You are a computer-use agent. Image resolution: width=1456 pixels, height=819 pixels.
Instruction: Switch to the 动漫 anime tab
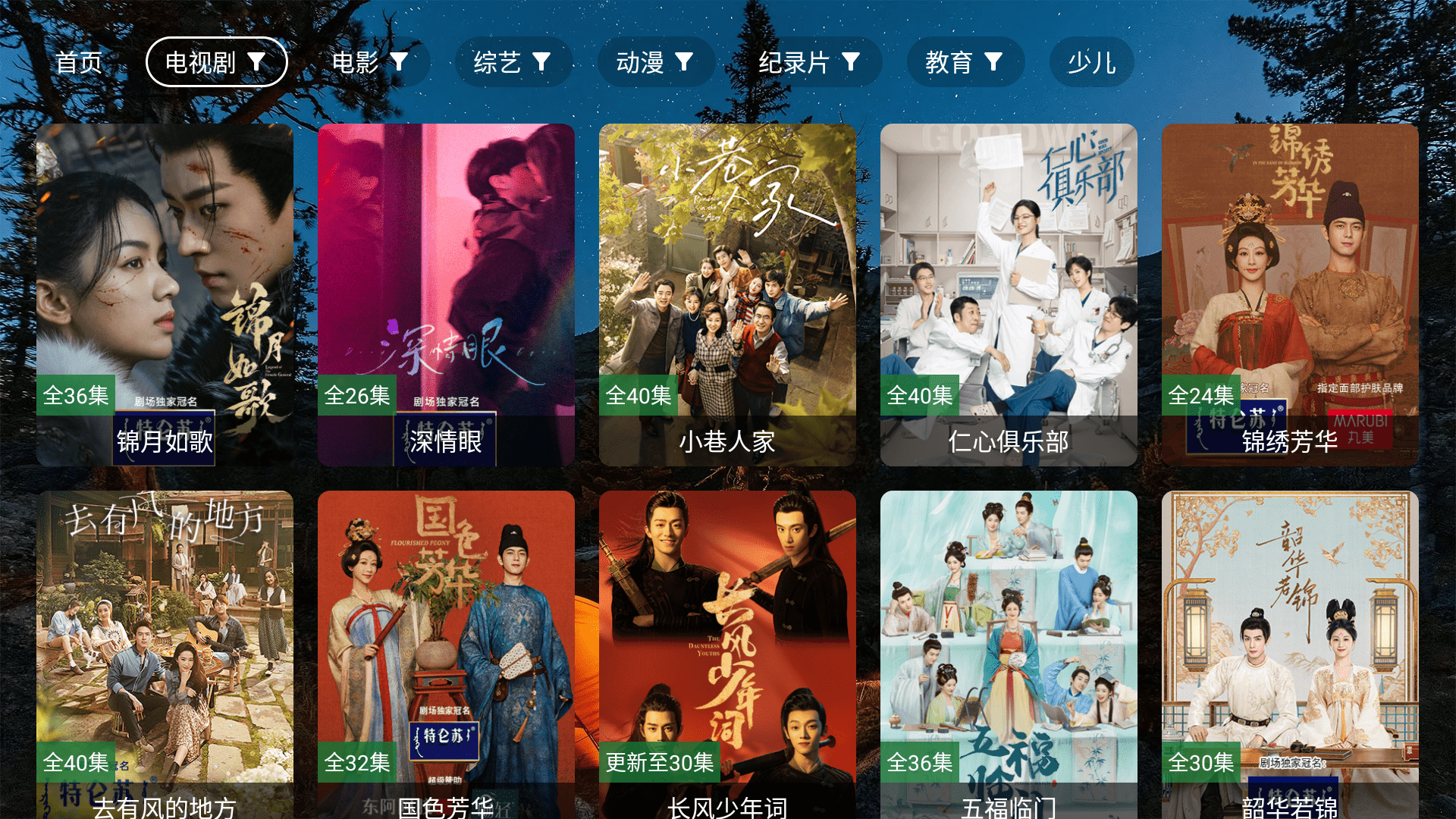pos(656,62)
